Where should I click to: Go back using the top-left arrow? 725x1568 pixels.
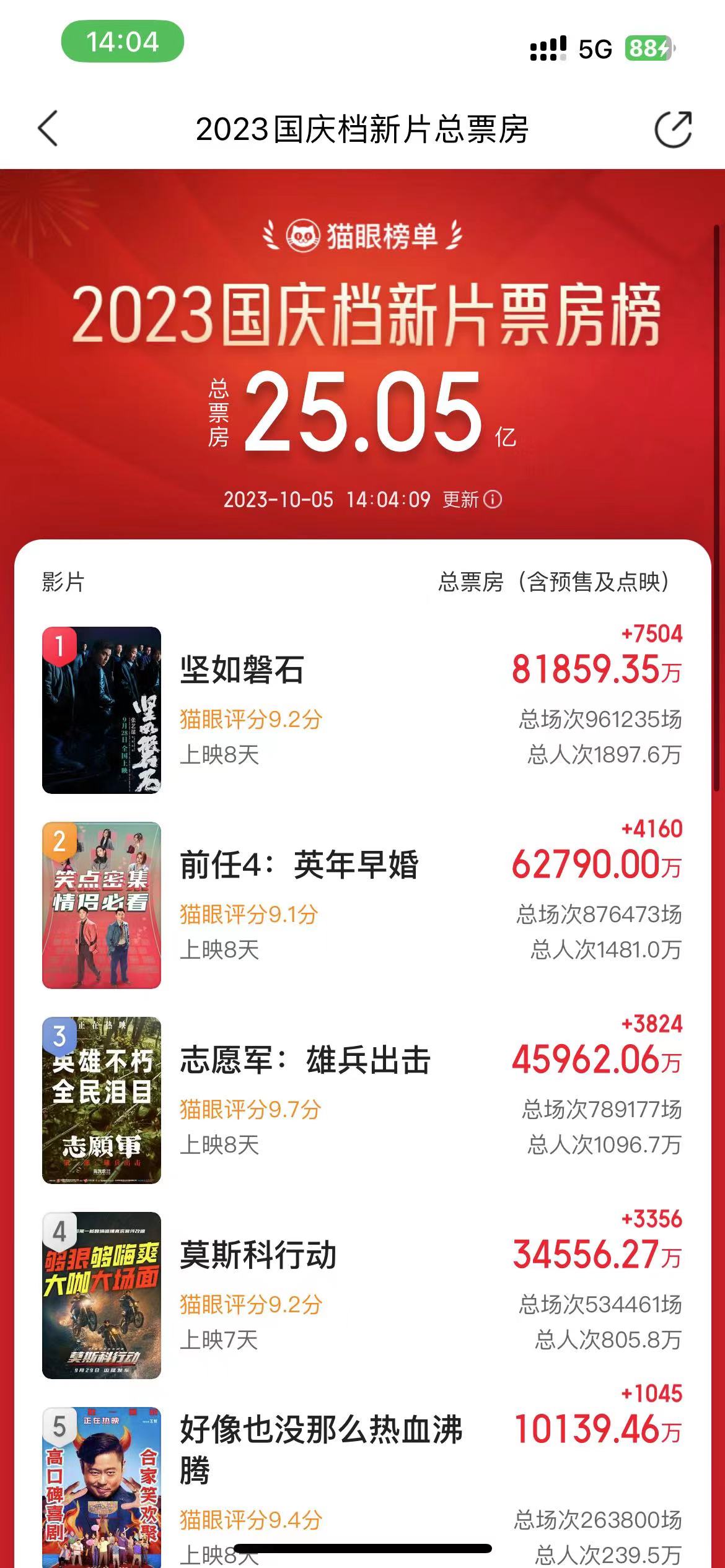[48, 129]
